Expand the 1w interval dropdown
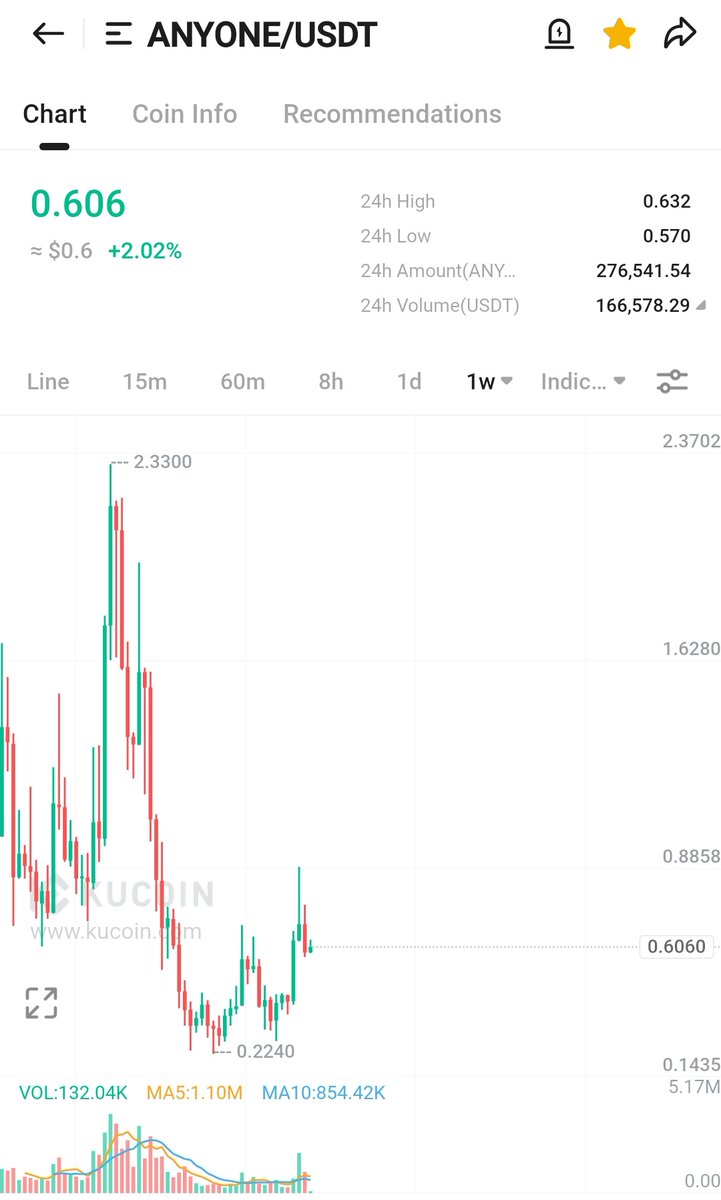Image resolution: width=721 pixels, height=1200 pixels. pyautogui.click(x=490, y=381)
